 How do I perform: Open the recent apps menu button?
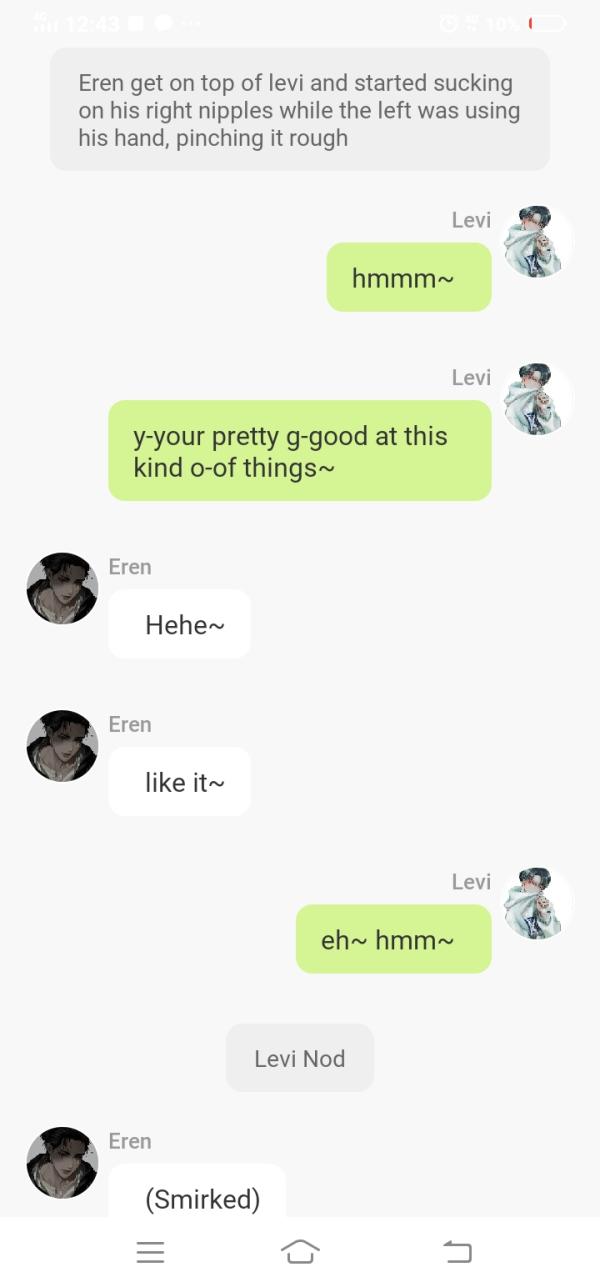pos(150,1252)
